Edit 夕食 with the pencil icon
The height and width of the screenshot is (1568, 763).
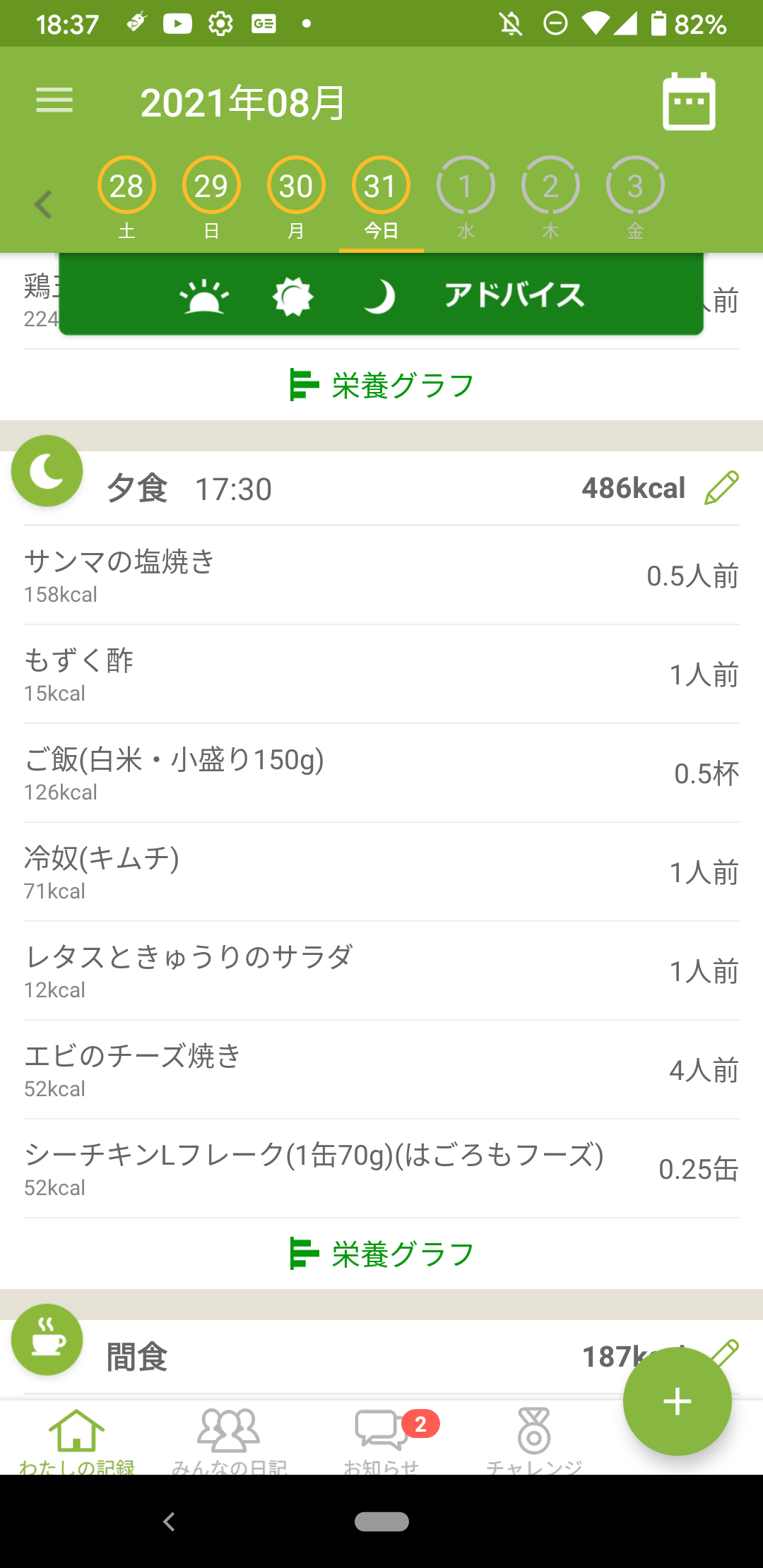pyautogui.click(x=721, y=488)
